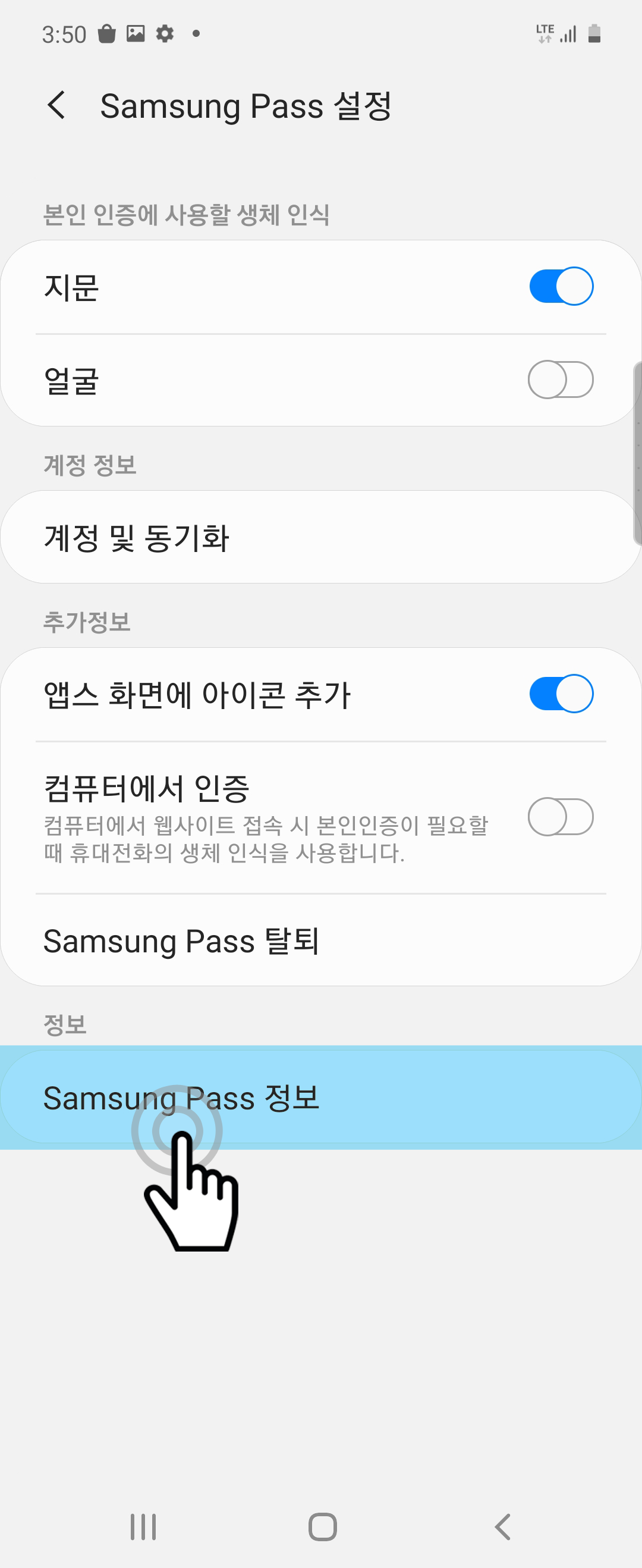Turn off the 지문 toggle
The width and height of the screenshot is (642, 1568).
[x=561, y=286]
